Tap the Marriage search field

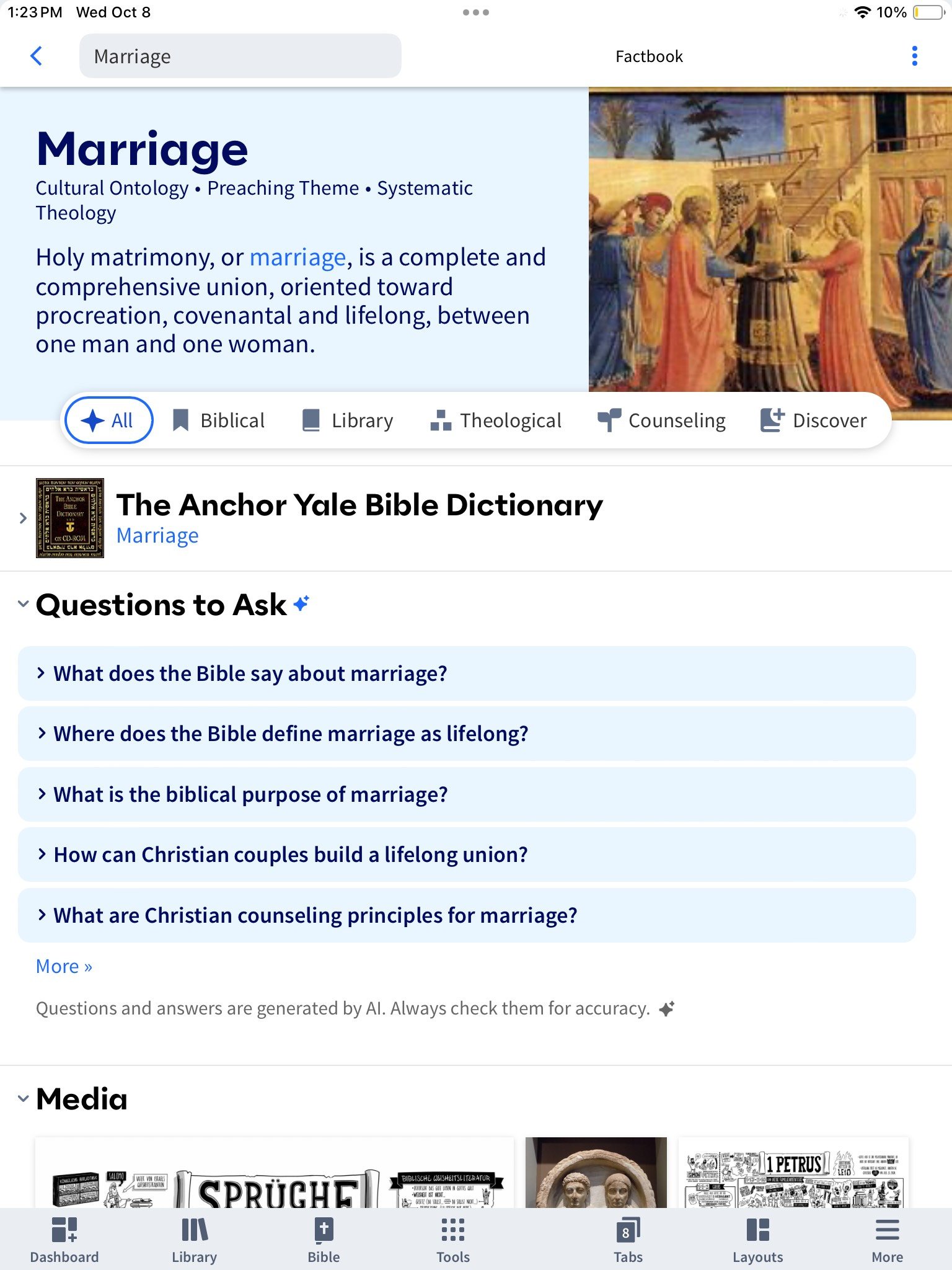click(240, 56)
